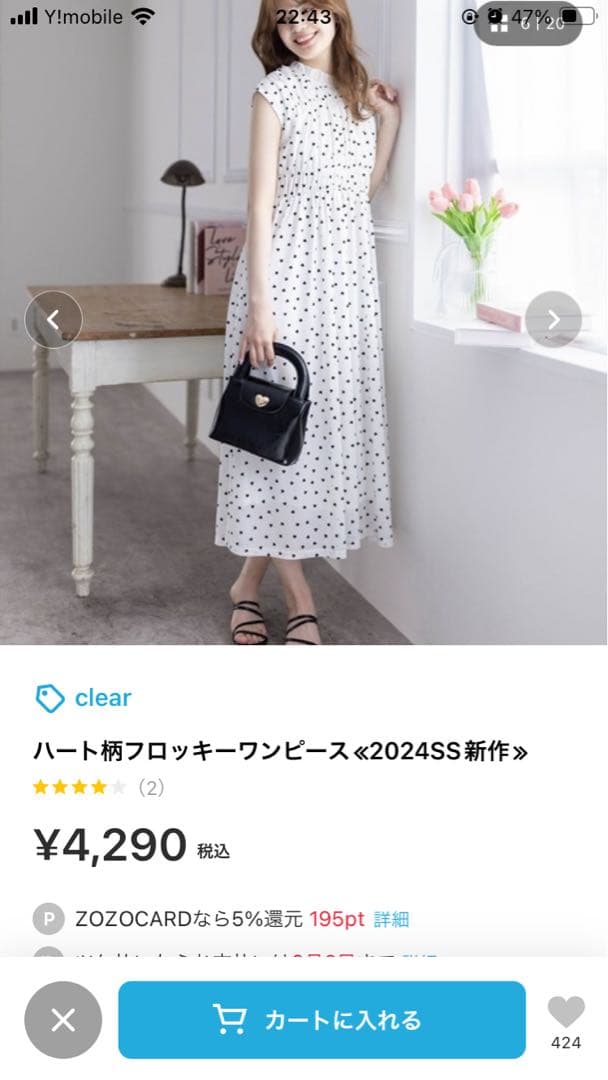Add the dress to cart with カートに入れる
This screenshot has height=1080, width=608.
click(x=321, y=1019)
